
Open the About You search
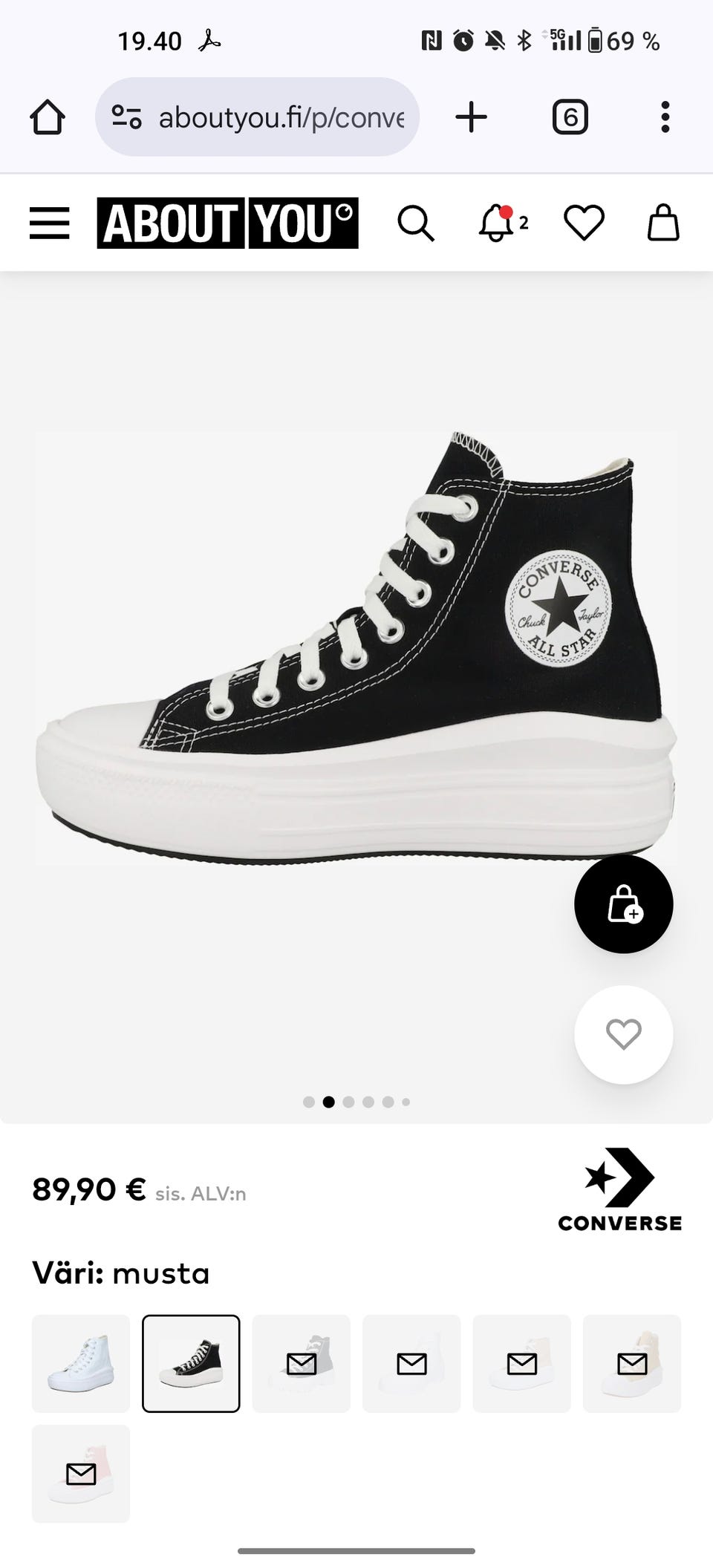415,223
